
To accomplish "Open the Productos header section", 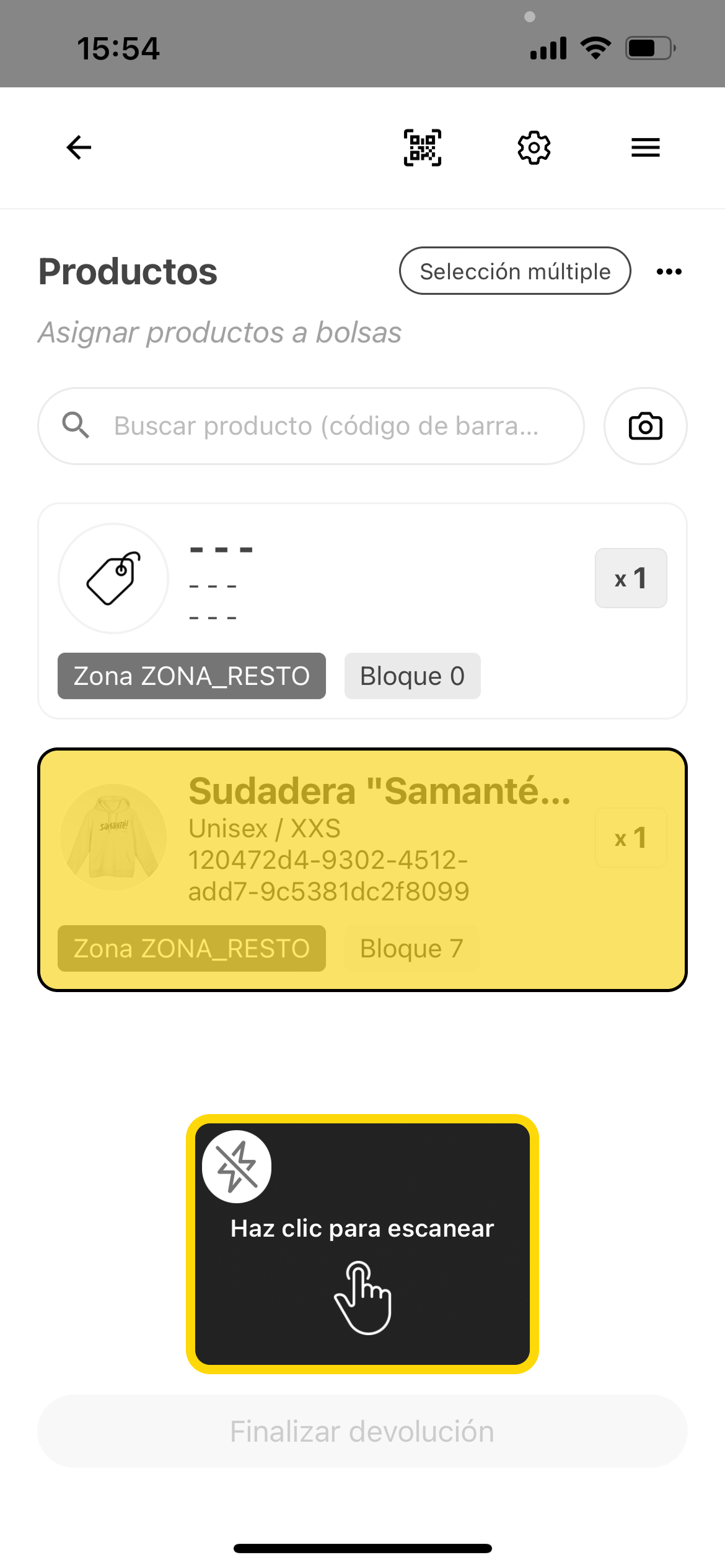I will click(127, 271).
